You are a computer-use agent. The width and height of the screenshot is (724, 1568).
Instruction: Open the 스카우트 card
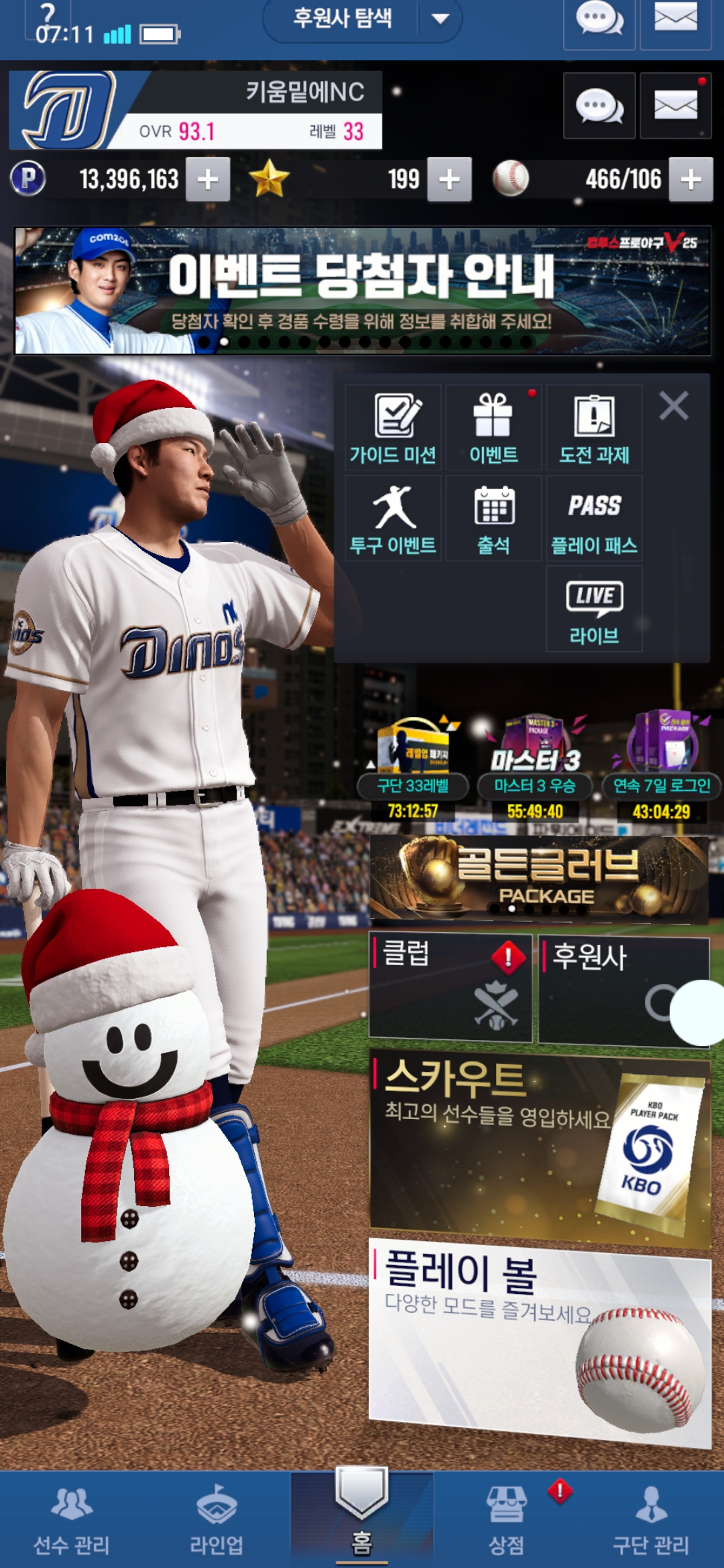(539, 1146)
